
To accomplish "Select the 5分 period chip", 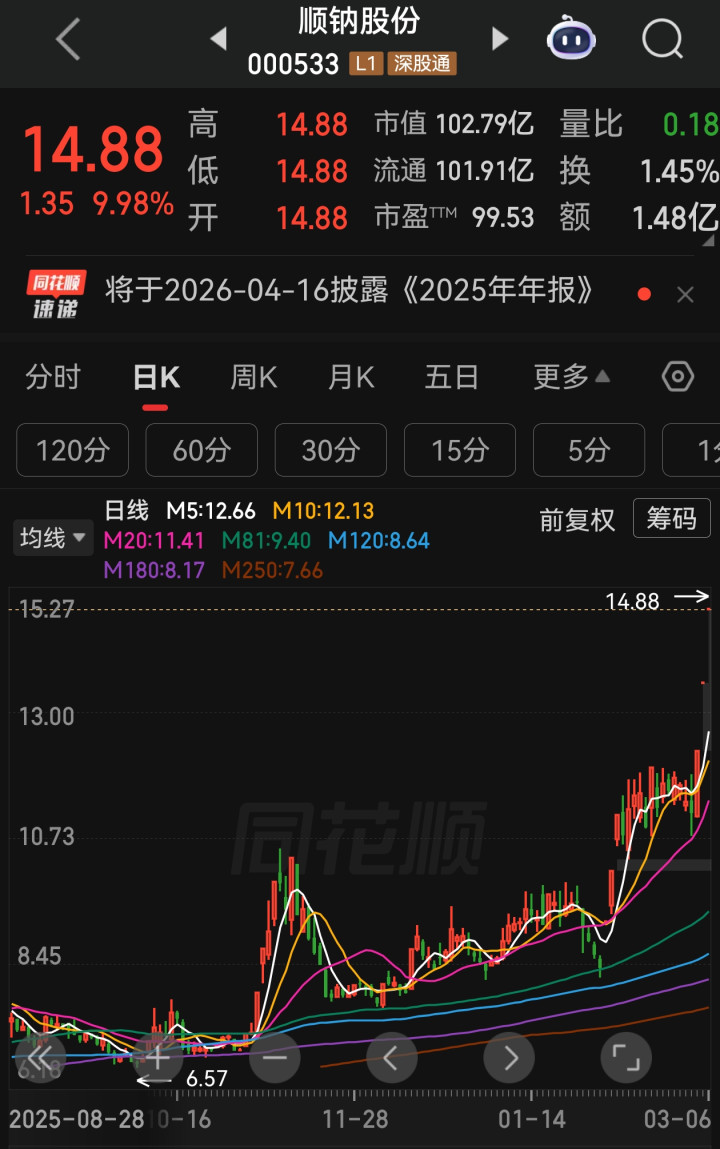I will tap(589, 450).
